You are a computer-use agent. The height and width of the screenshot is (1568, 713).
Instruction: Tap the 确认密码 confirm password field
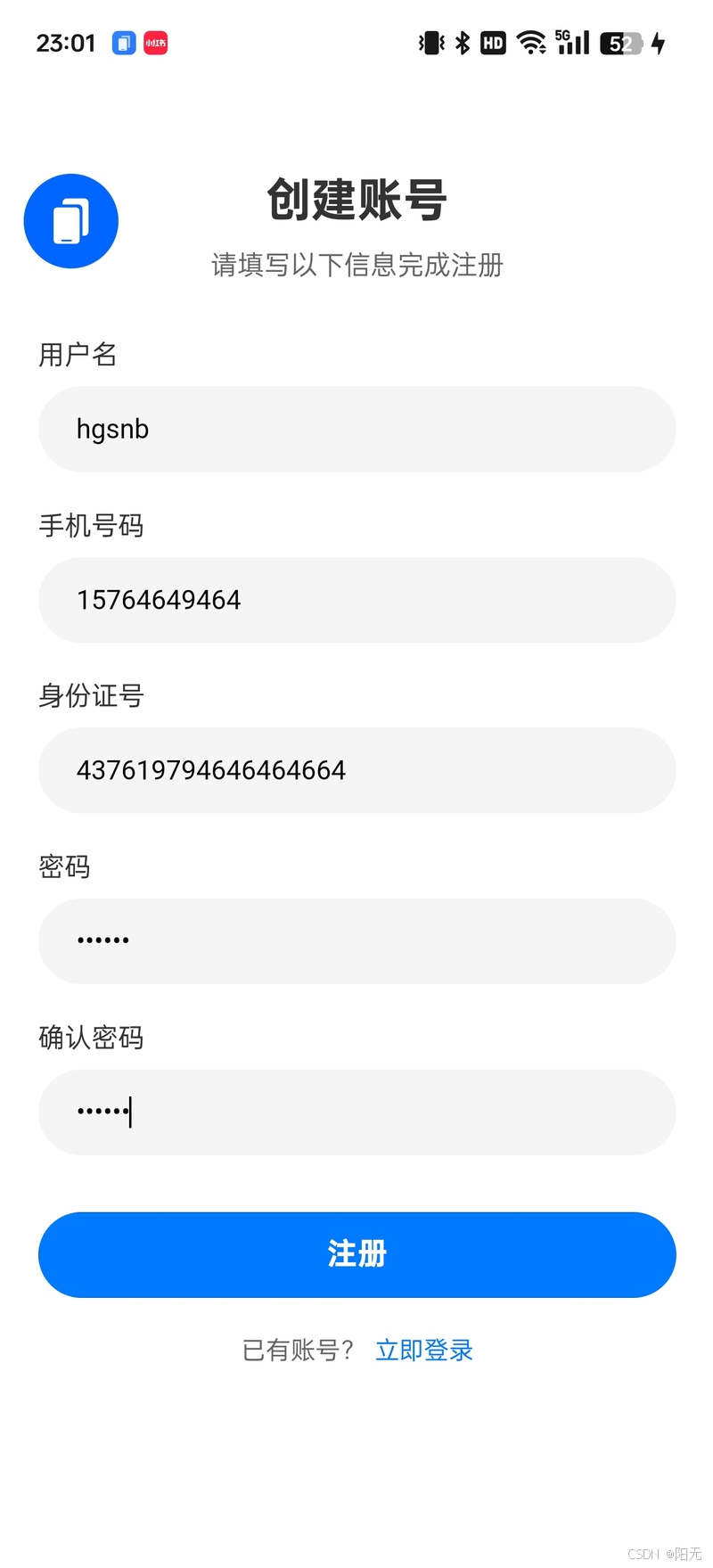[356, 1112]
